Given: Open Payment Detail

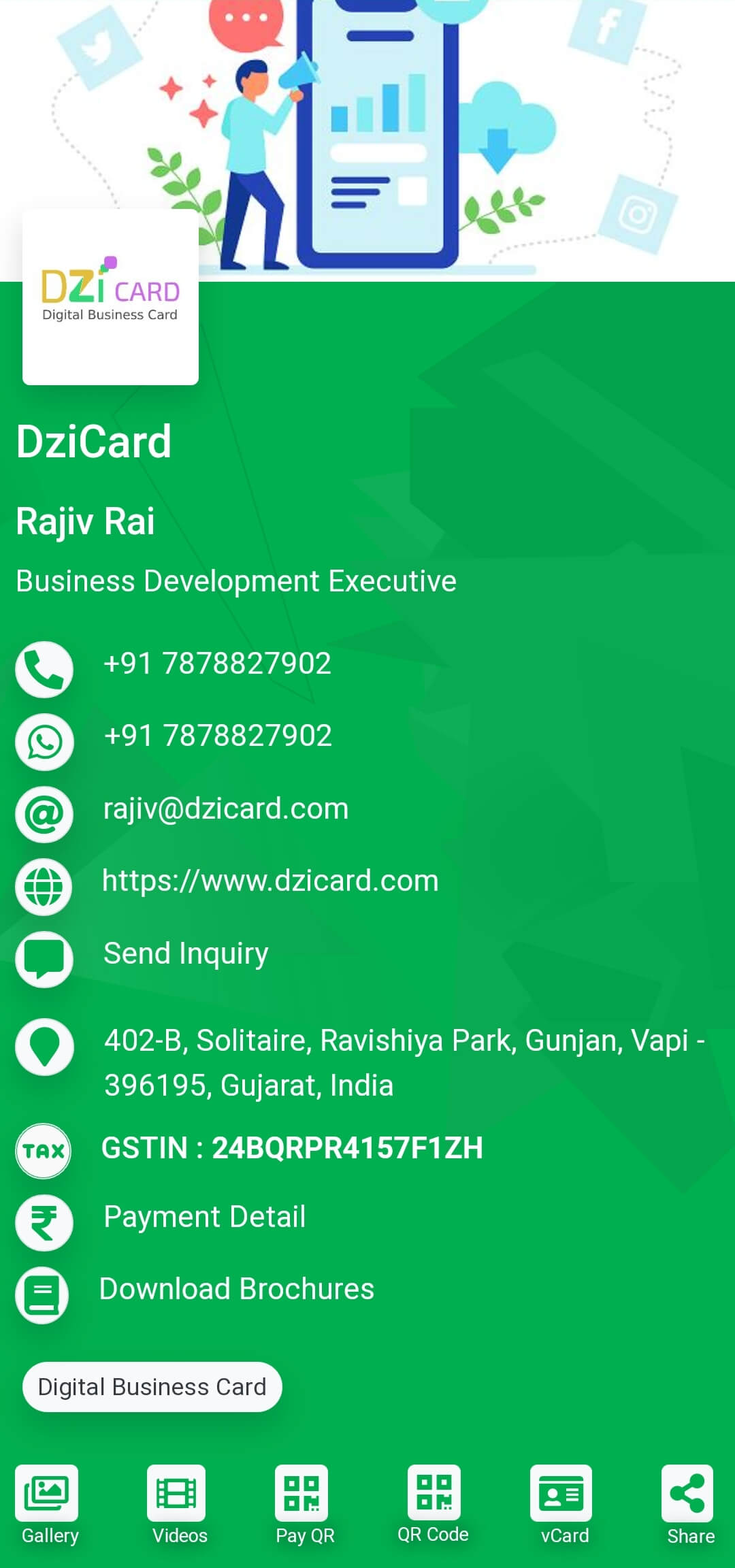Looking at the screenshot, I should click(204, 1217).
